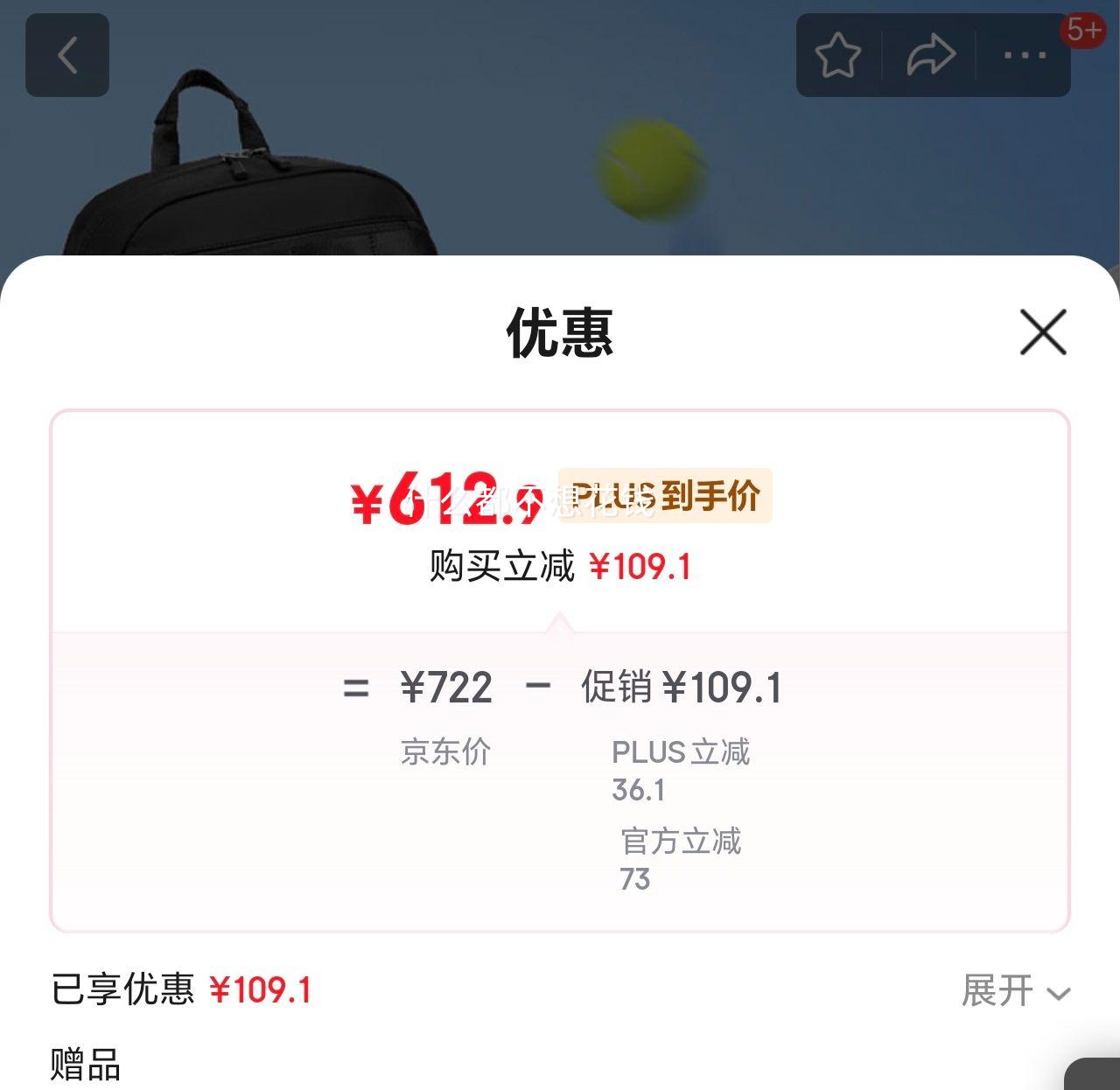This screenshot has height=1090, width=1120.
Task: Add product to favorites with star
Action: pyautogui.click(x=837, y=55)
